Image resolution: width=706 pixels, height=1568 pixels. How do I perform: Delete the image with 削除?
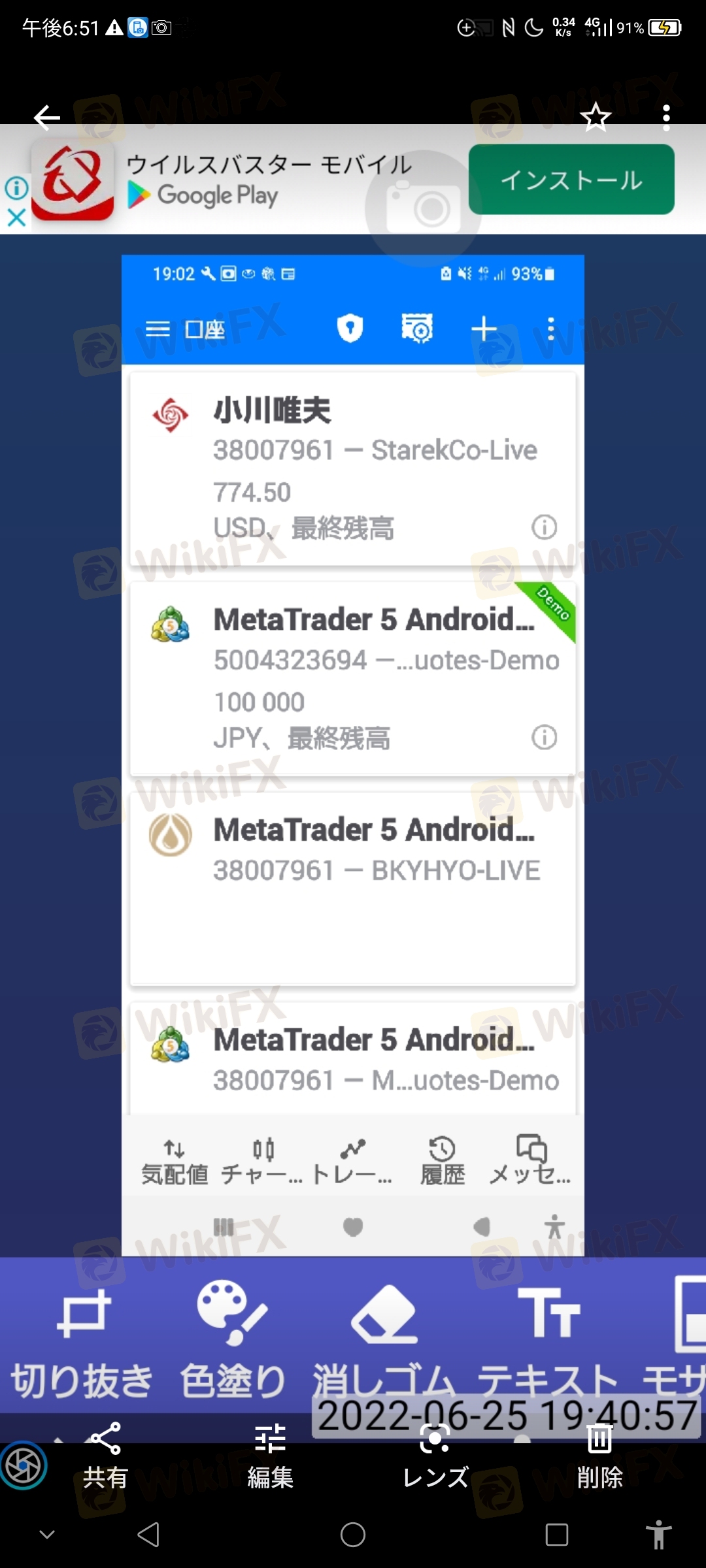pyautogui.click(x=599, y=1456)
